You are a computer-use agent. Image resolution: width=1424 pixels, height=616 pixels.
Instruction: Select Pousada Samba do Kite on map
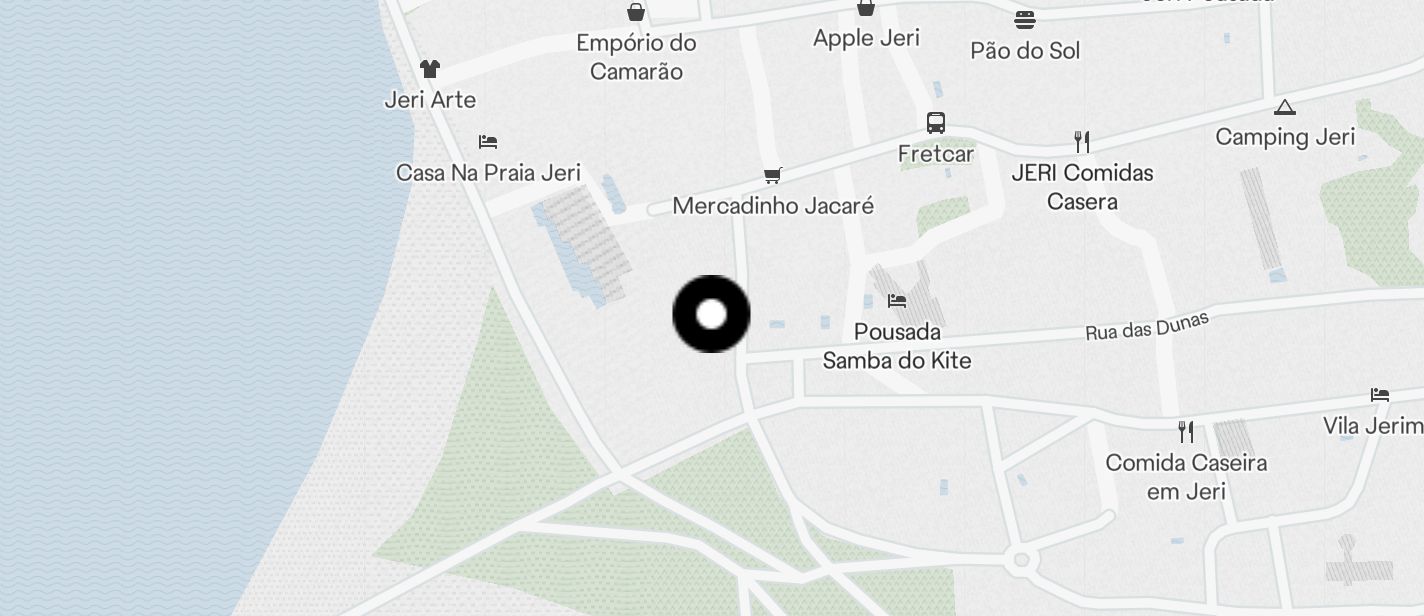(x=897, y=300)
